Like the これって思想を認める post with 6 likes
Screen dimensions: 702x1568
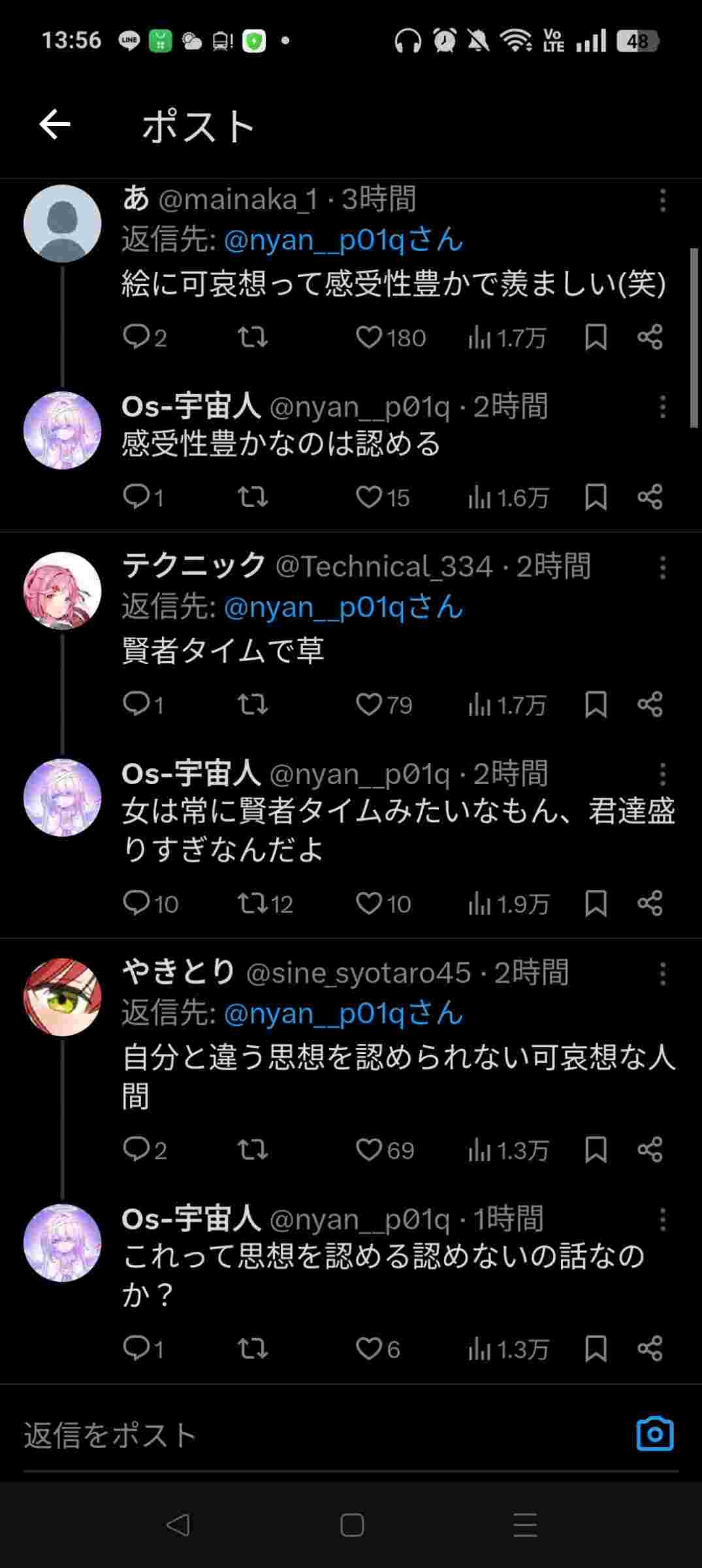(x=369, y=1348)
